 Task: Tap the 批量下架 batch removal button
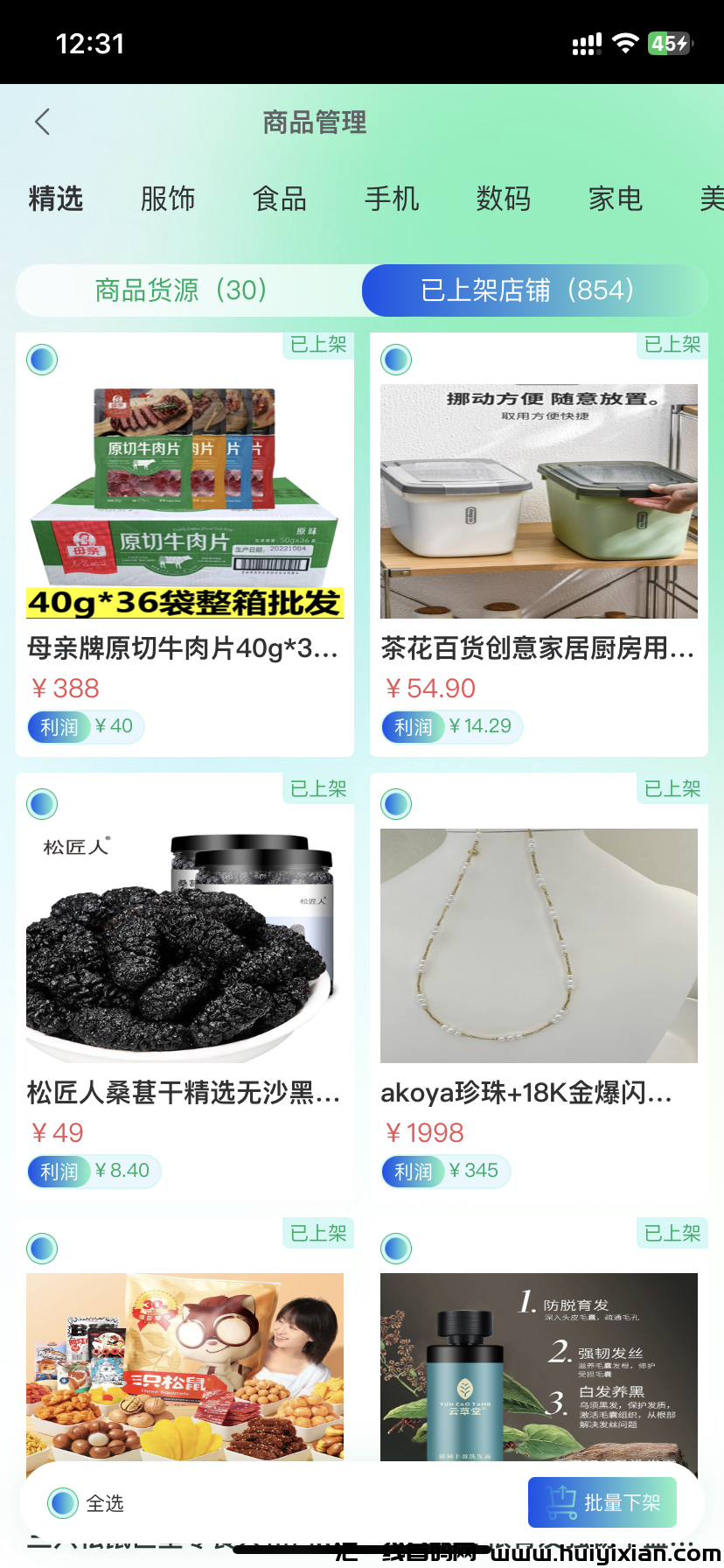point(602,1502)
